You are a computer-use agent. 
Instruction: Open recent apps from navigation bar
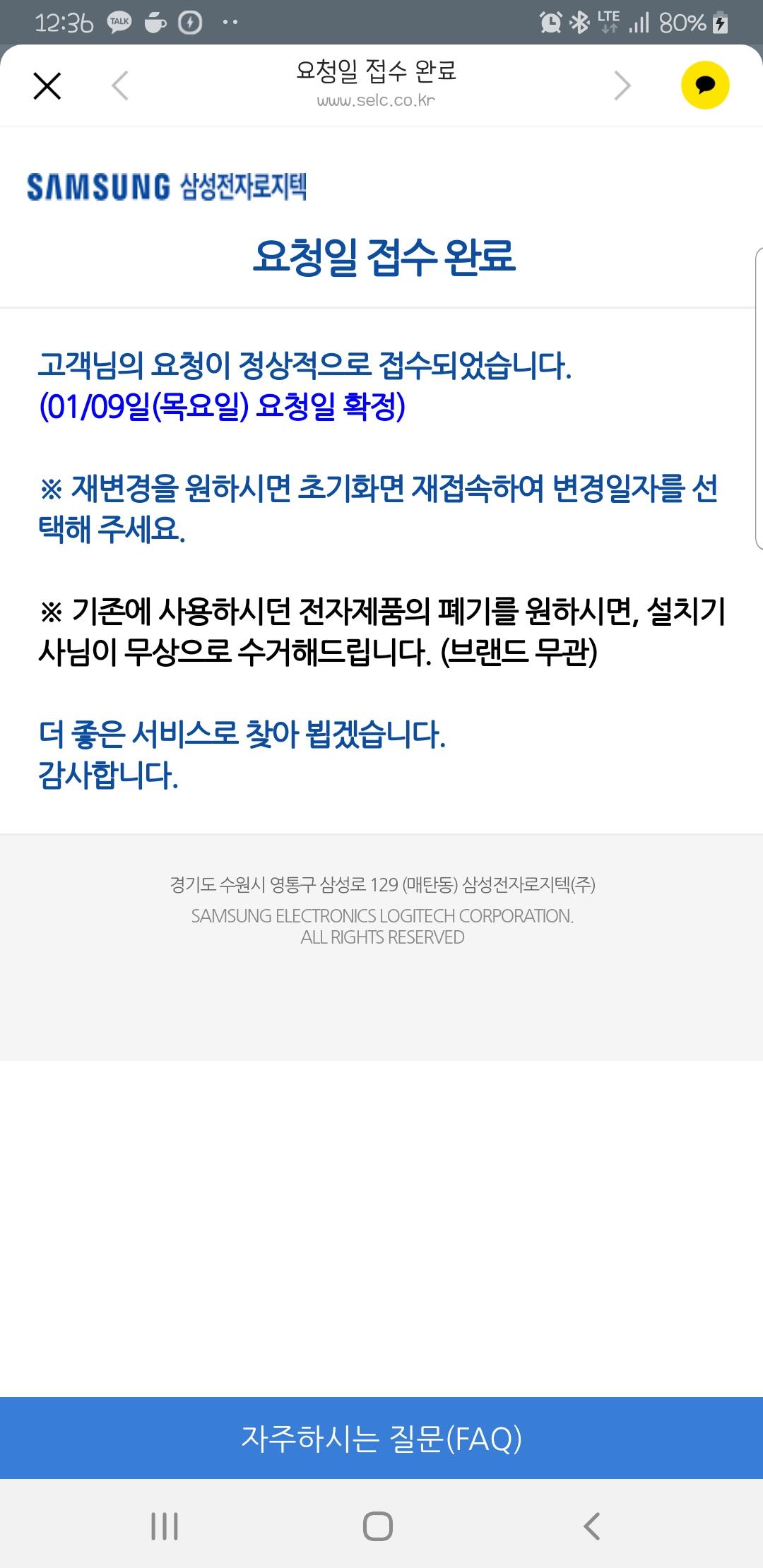pos(165,1526)
